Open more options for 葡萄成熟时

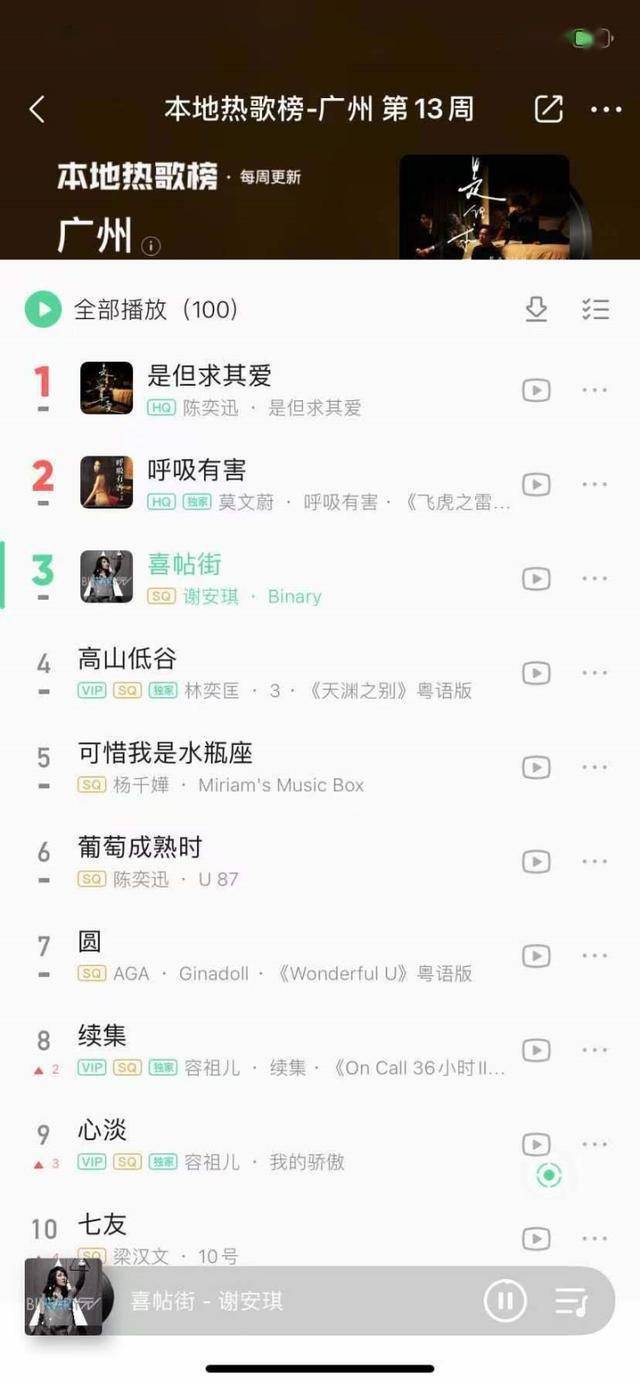point(595,862)
